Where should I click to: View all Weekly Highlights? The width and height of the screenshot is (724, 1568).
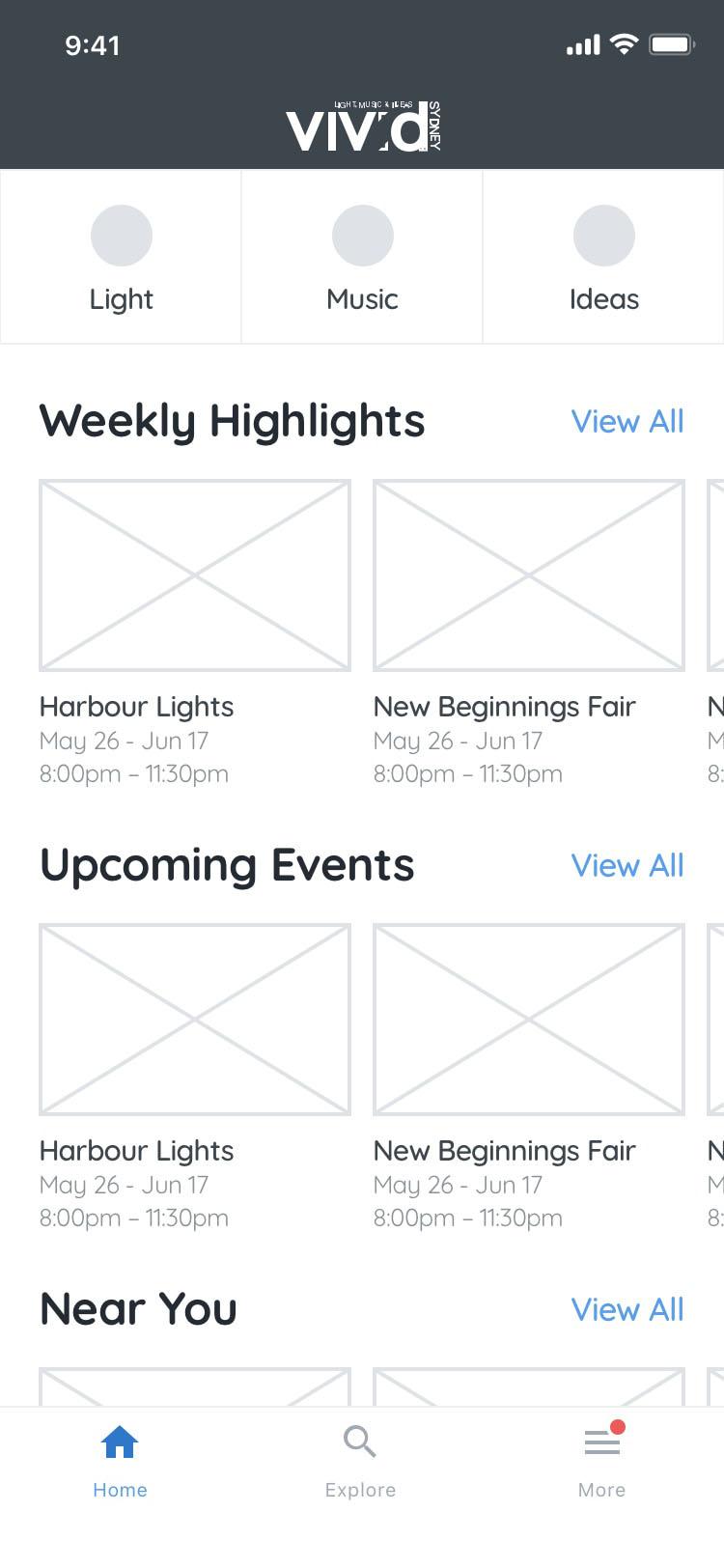(x=627, y=422)
